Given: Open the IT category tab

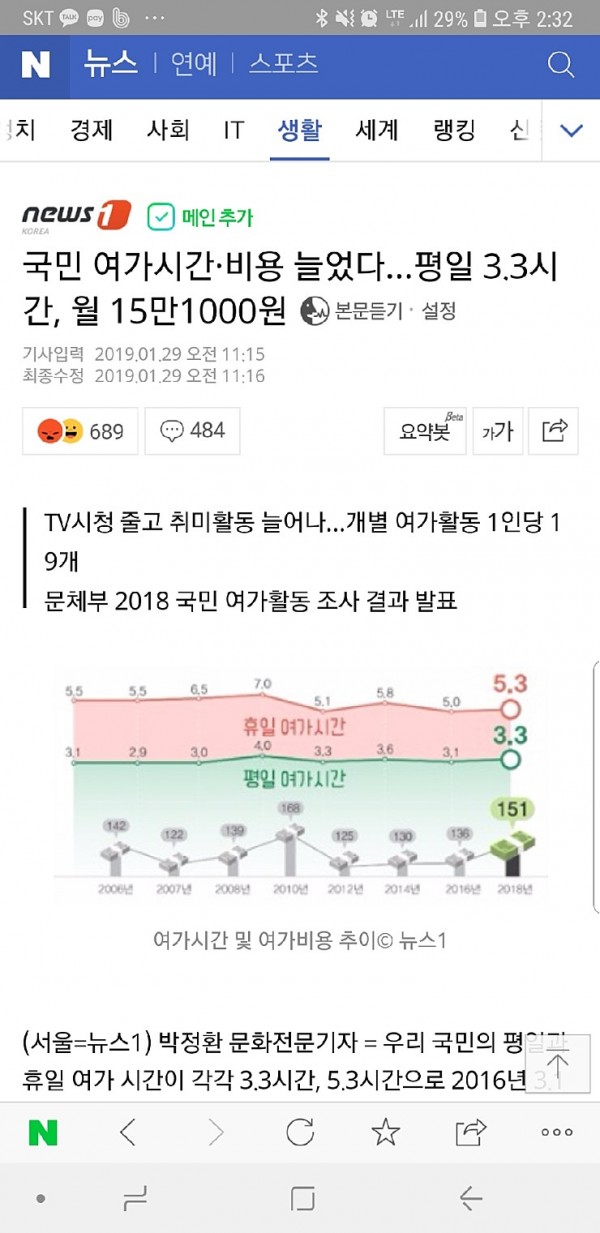Looking at the screenshot, I should [x=233, y=130].
